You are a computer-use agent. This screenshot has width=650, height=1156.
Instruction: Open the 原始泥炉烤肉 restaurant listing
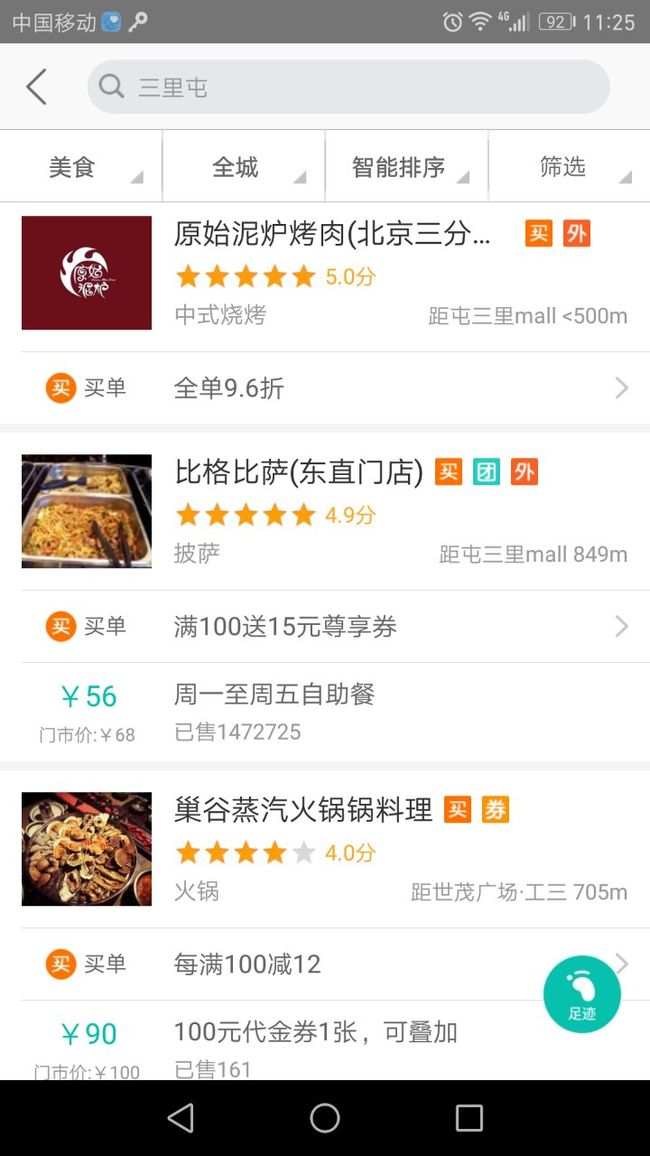pyautogui.click(x=325, y=274)
